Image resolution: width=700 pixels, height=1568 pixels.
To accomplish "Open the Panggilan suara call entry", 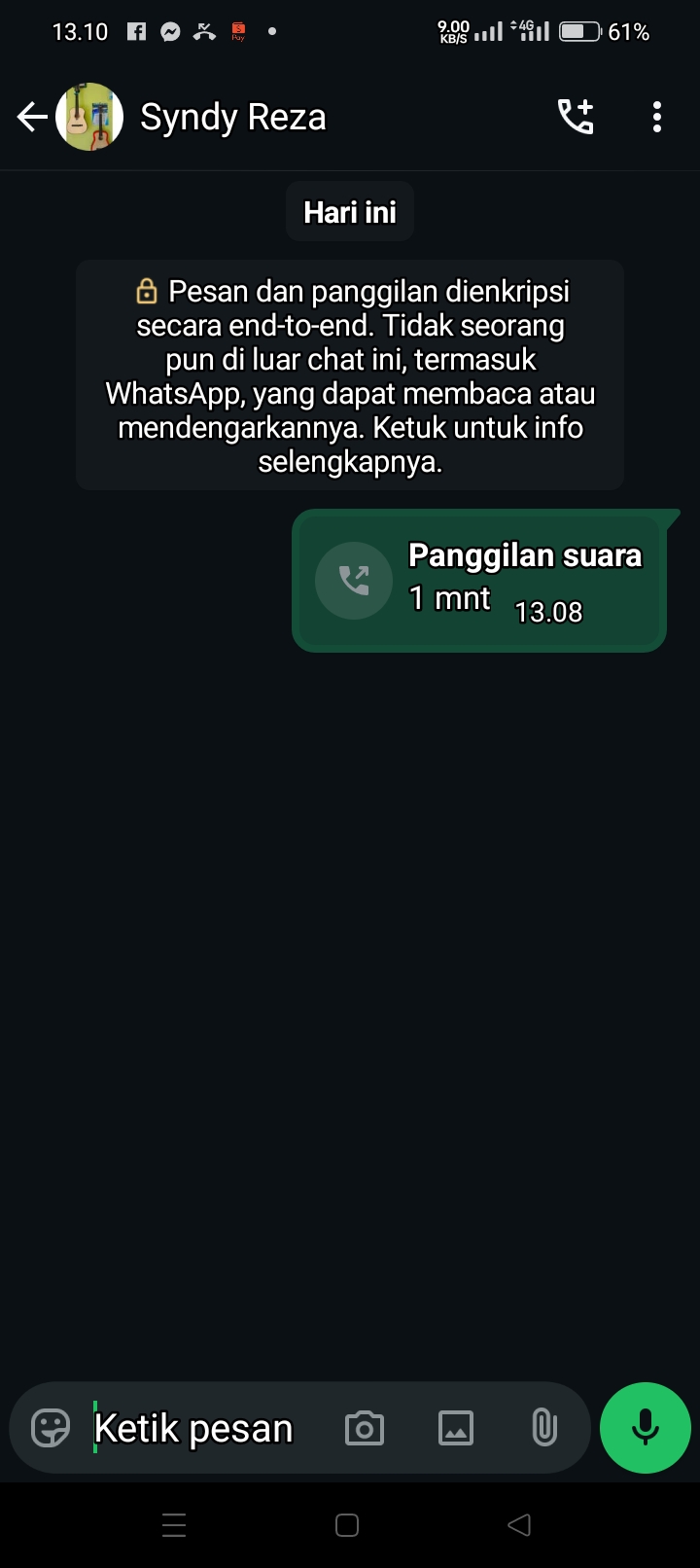I will tap(479, 581).
